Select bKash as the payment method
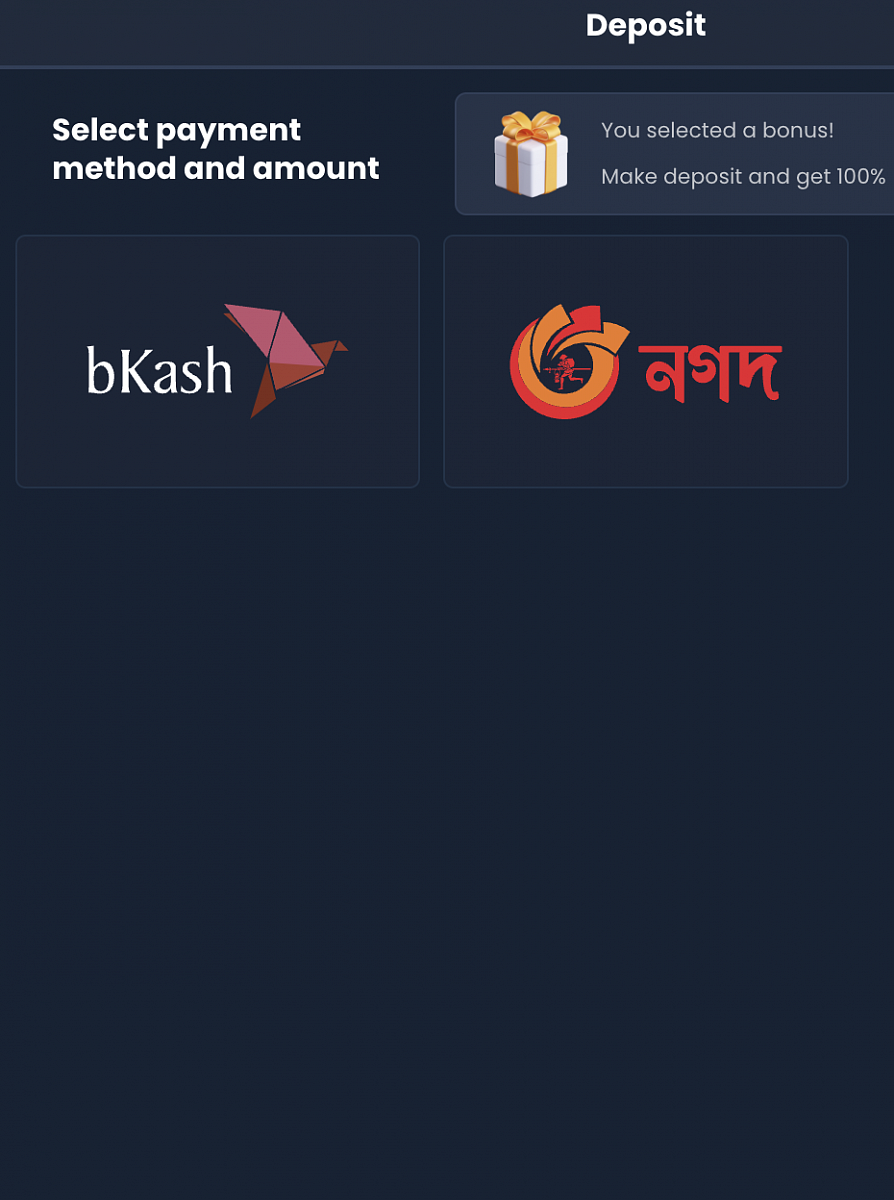 (x=217, y=361)
